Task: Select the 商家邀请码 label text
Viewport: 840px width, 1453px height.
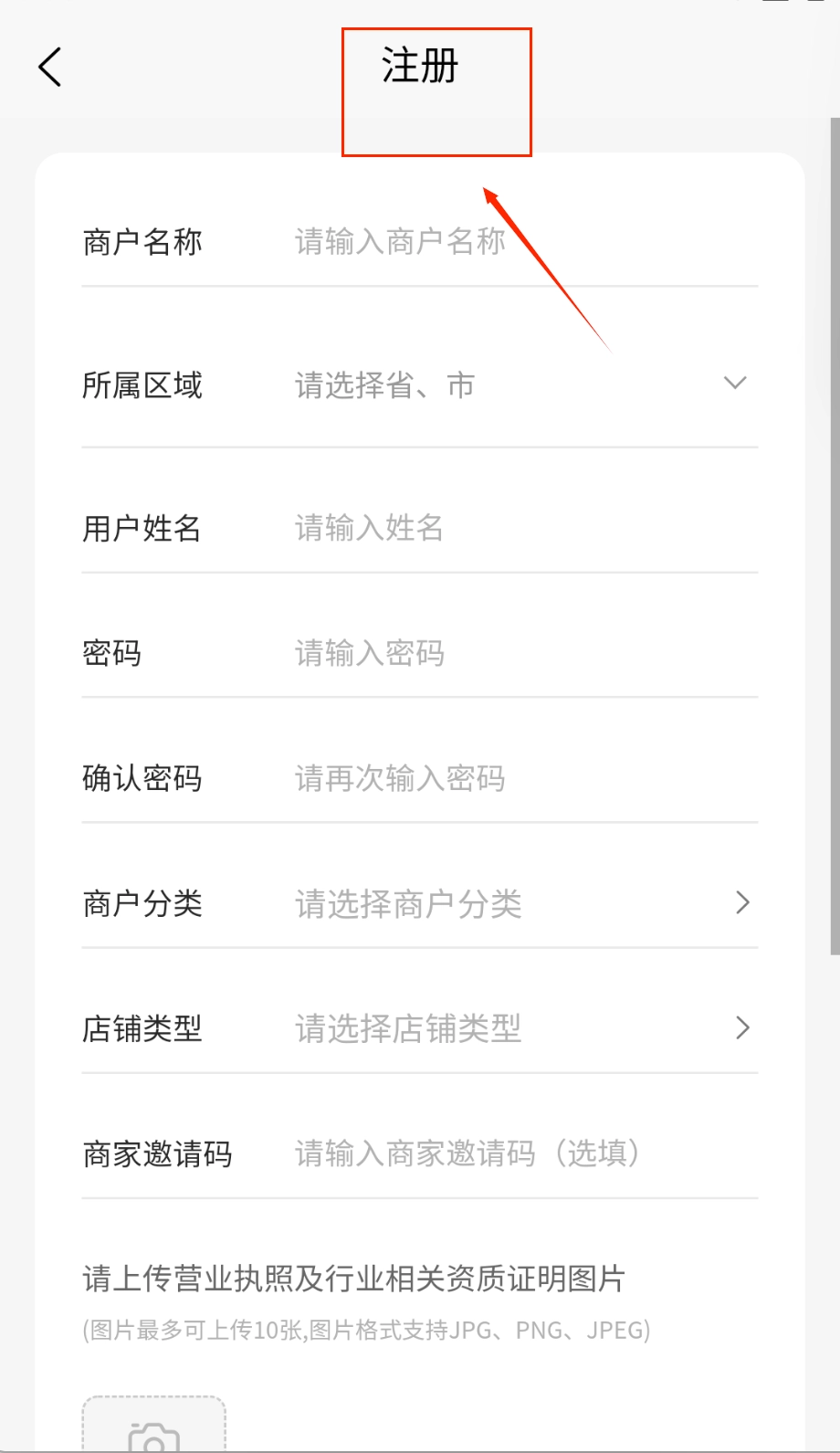Action: (x=157, y=1153)
